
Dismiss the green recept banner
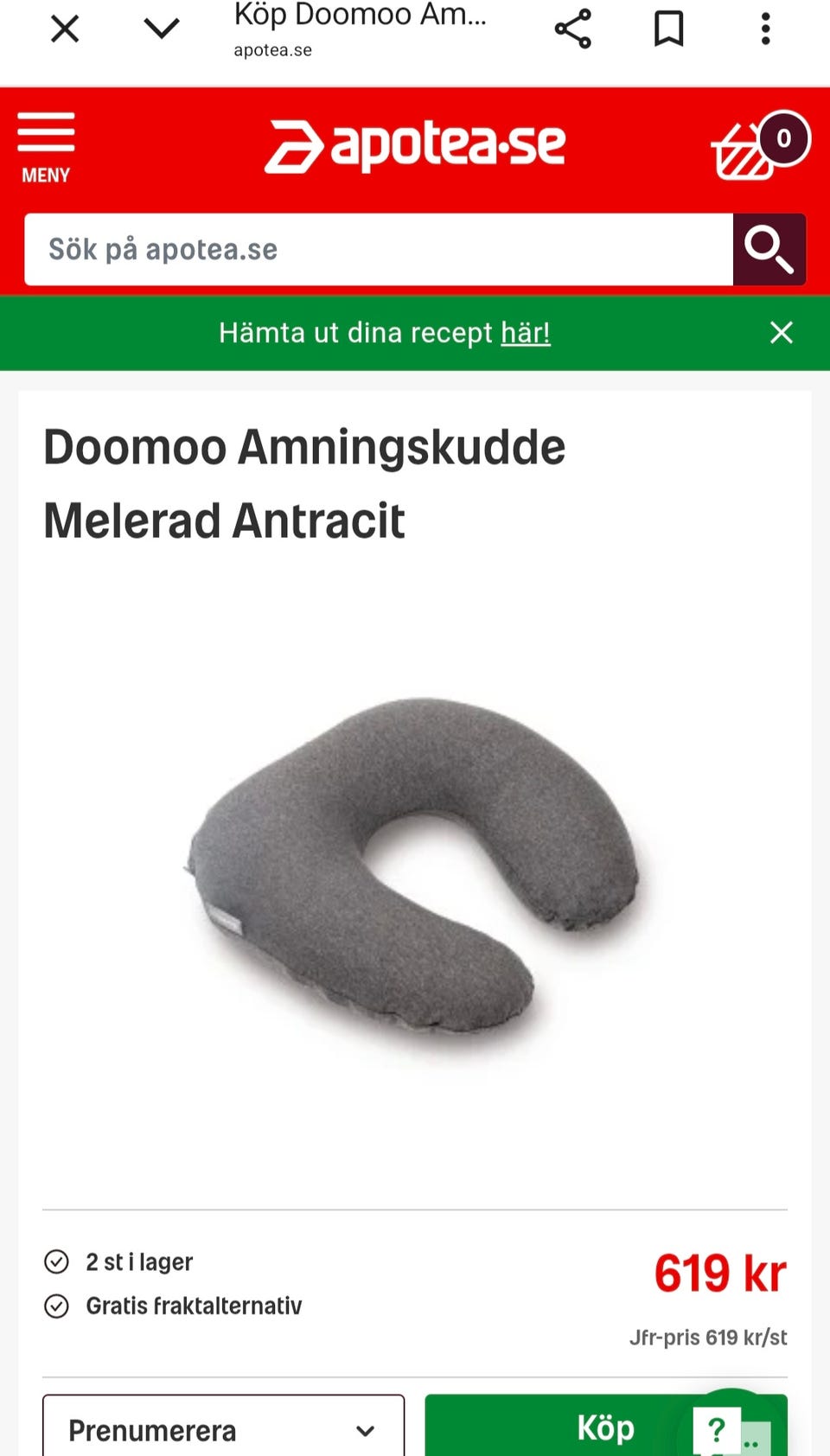[781, 333]
